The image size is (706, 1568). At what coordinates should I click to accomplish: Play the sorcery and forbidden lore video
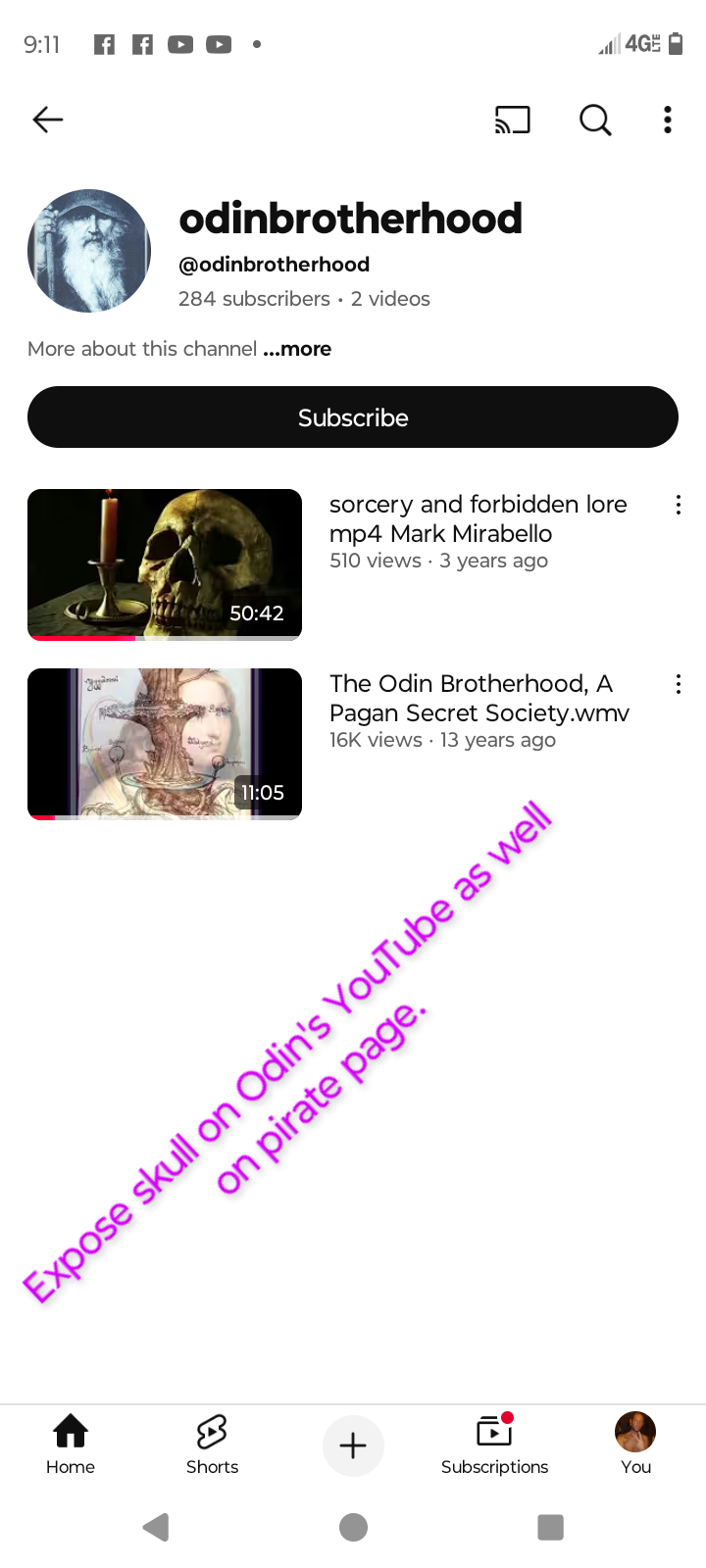click(165, 564)
